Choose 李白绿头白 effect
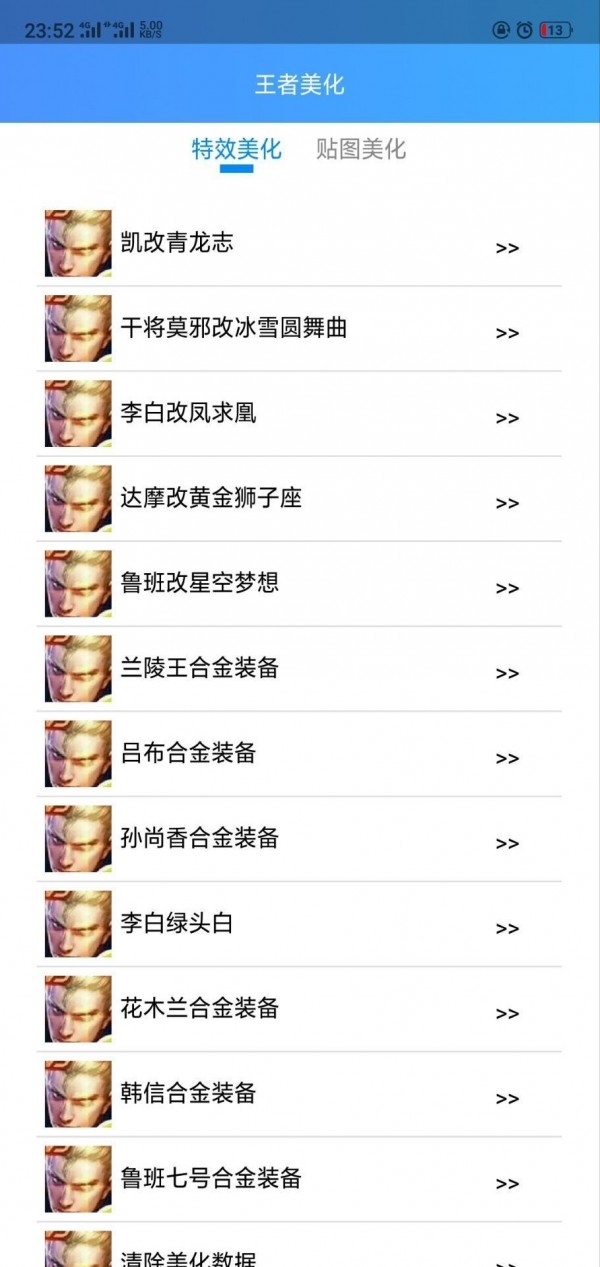600x1267 pixels. coord(298,924)
